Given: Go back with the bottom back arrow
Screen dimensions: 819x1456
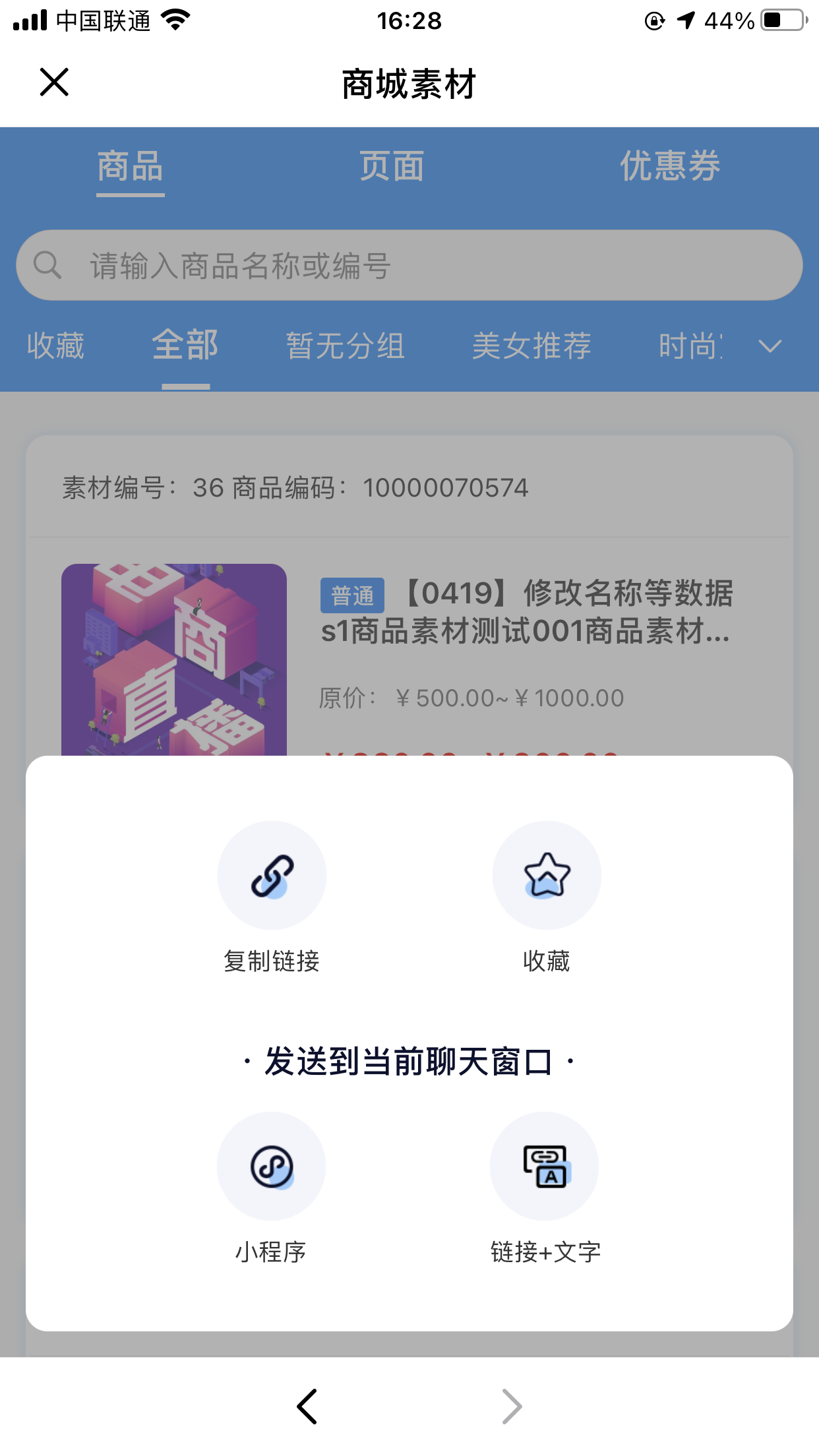Looking at the screenshot, I should point(307,1407).
